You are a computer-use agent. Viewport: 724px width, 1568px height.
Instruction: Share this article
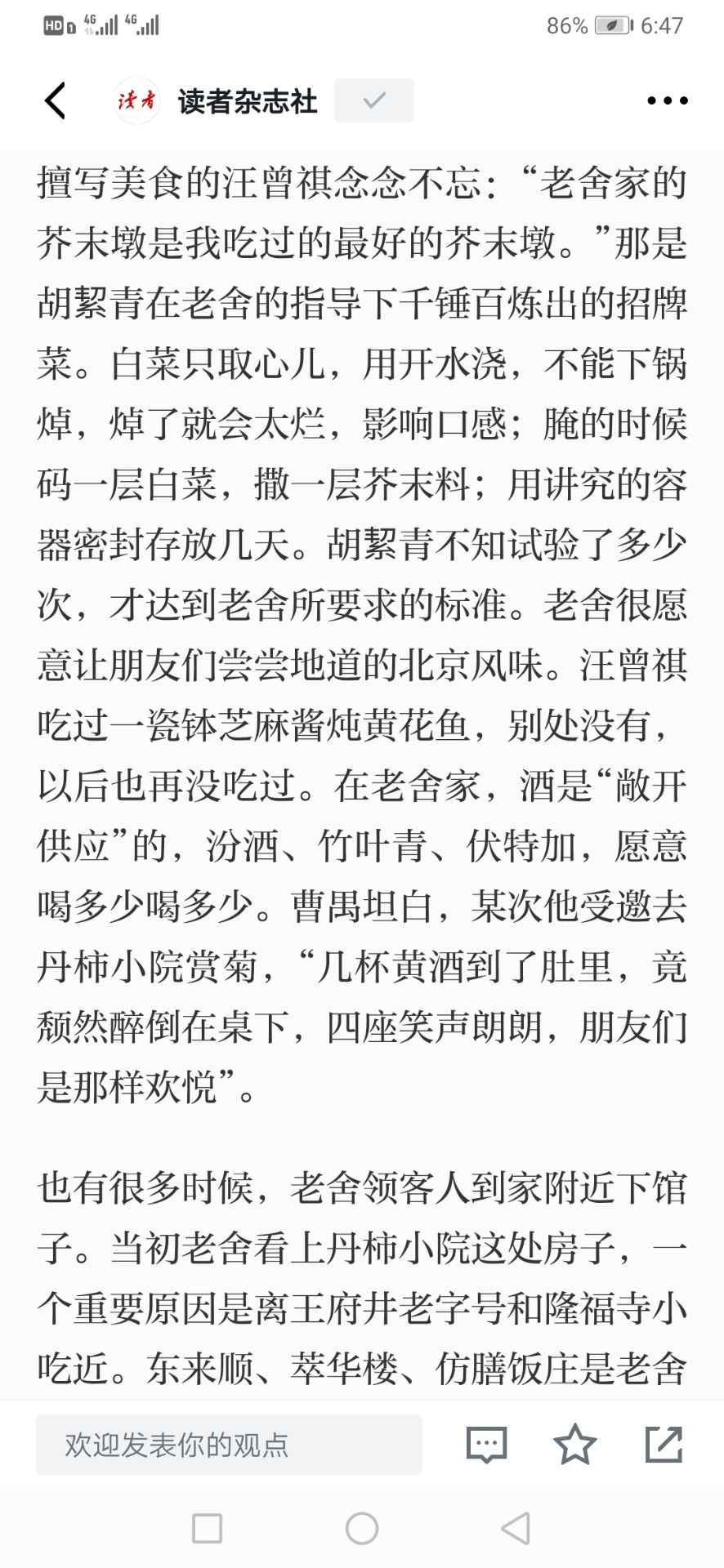(x=664, y=1444)
